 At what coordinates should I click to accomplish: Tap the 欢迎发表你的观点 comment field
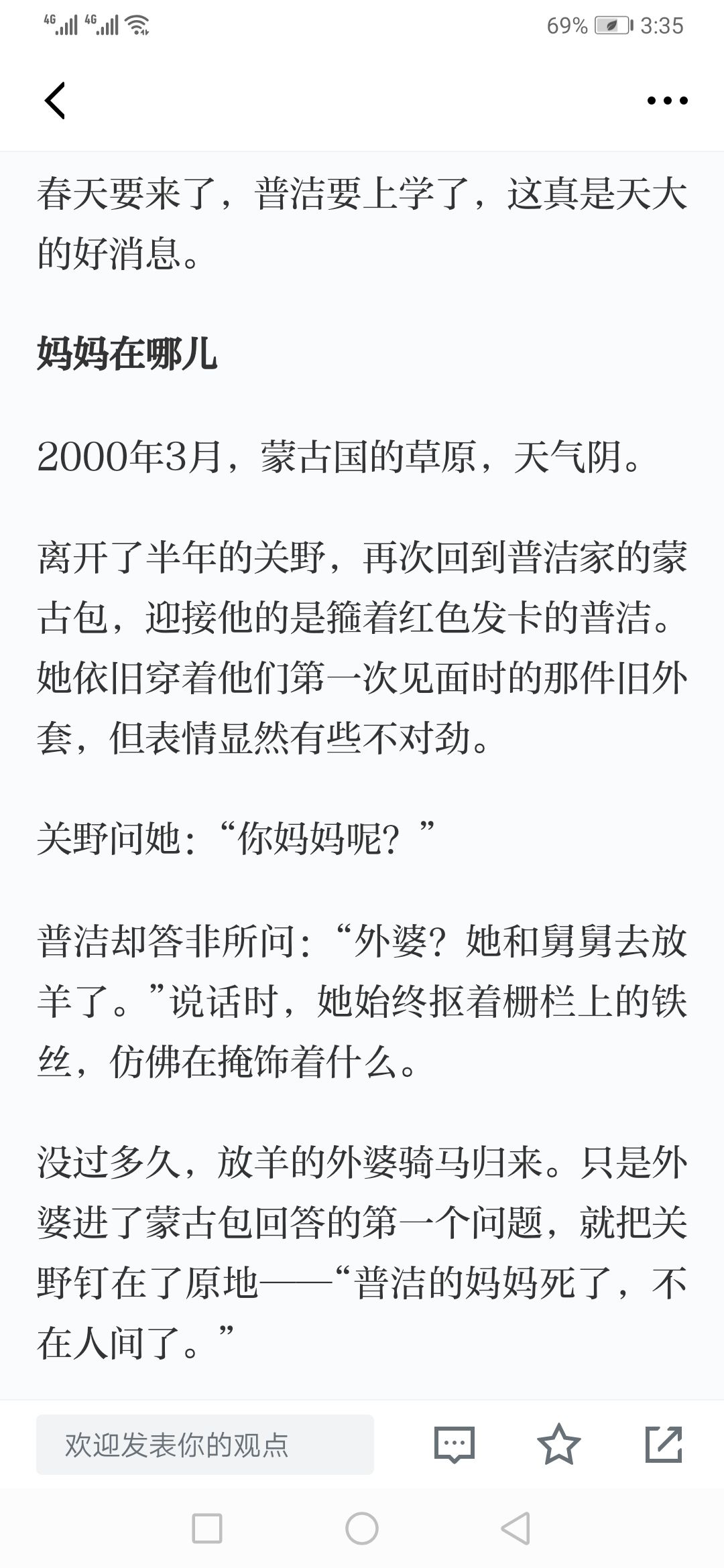click(205, 1444)
